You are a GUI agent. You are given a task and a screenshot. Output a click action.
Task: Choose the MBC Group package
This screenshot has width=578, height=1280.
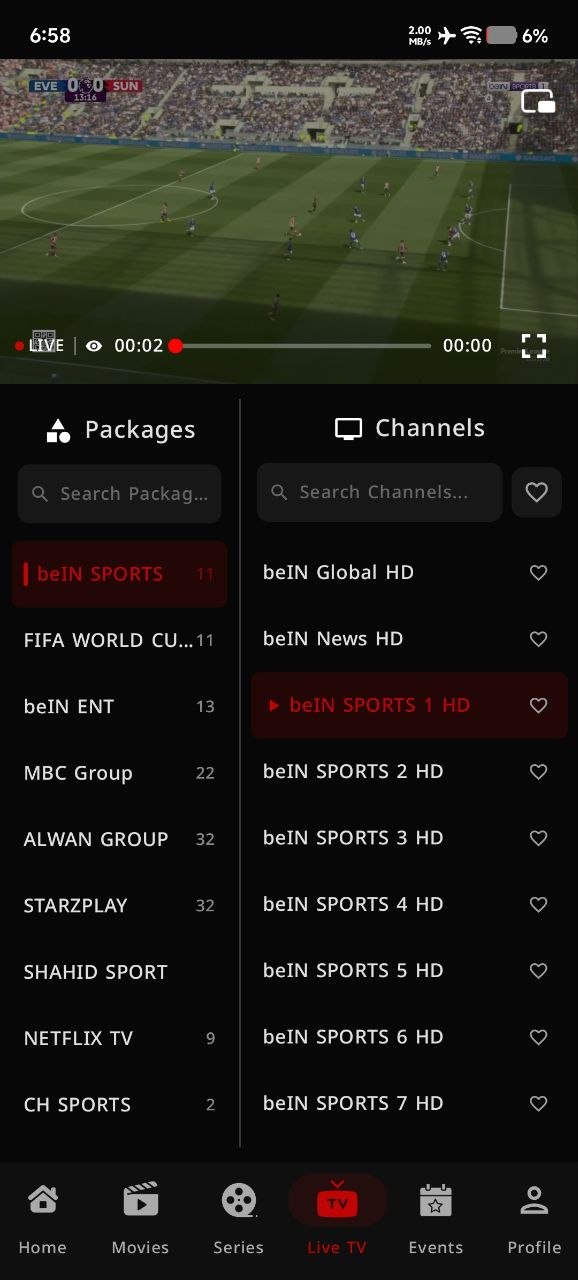pyautogui.click(x=120, y=773)
